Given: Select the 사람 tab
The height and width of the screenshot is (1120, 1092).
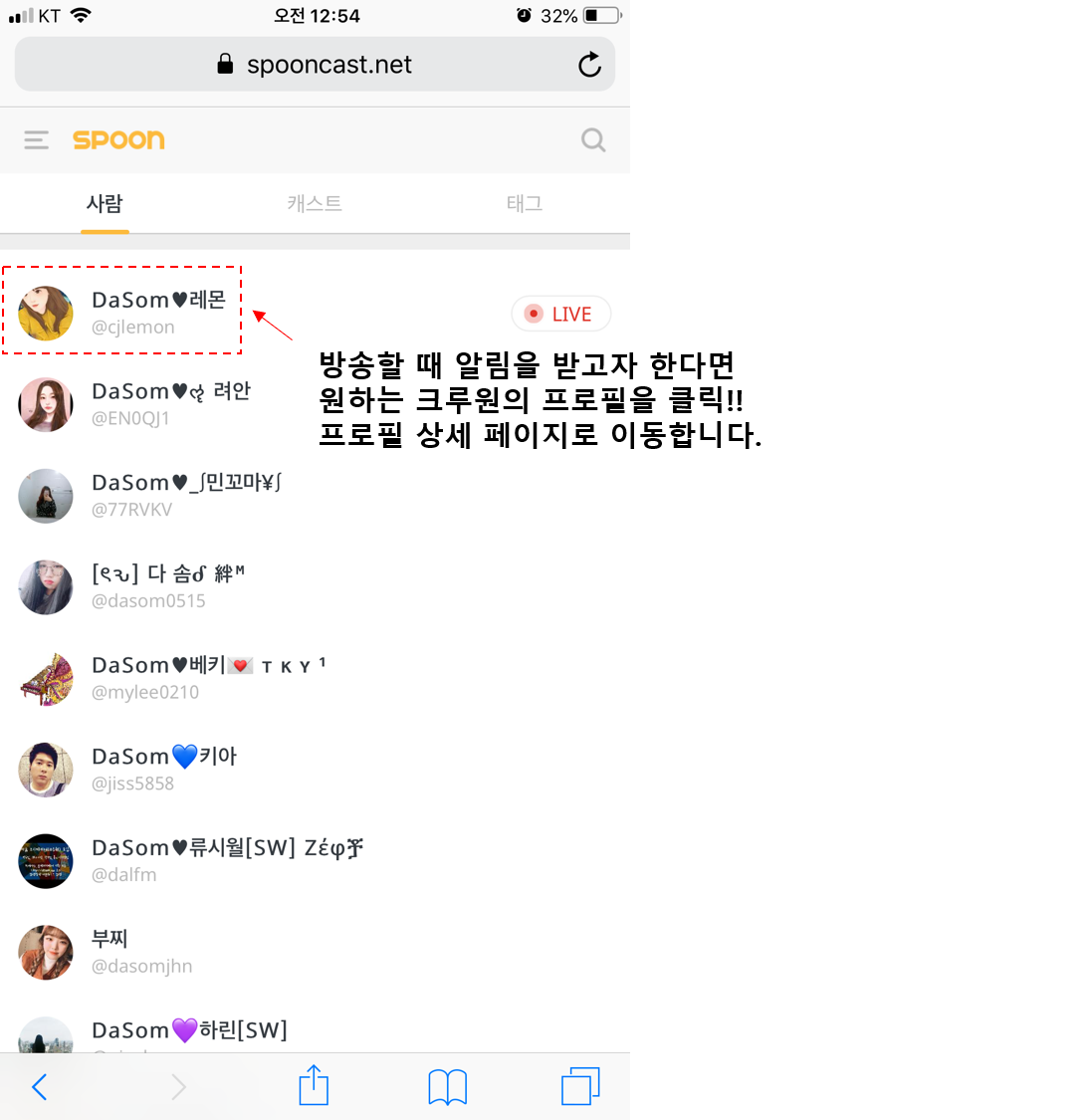Looking at the screenshot, I should [x=105, y=203].
